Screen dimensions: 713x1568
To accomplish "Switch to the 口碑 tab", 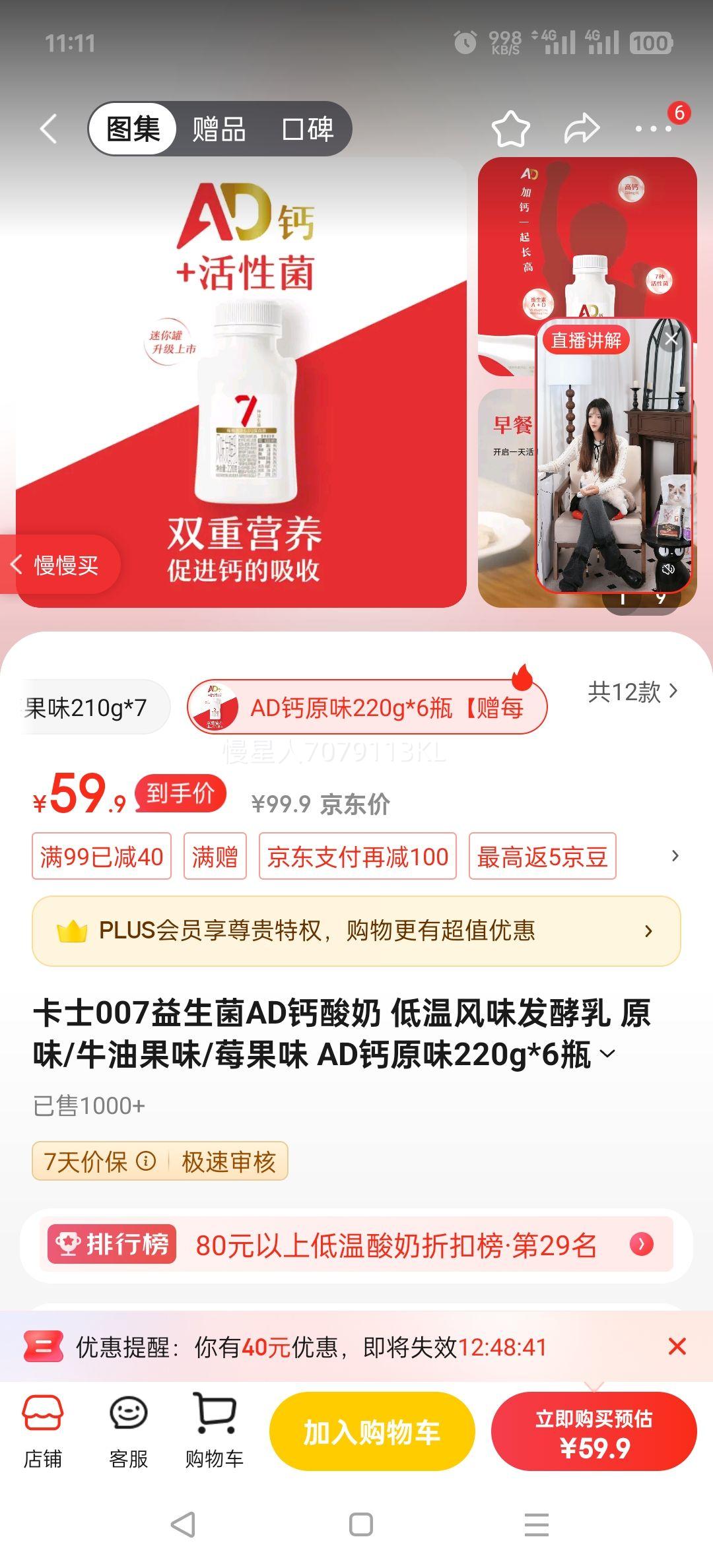I will click(x=307, y=129).
